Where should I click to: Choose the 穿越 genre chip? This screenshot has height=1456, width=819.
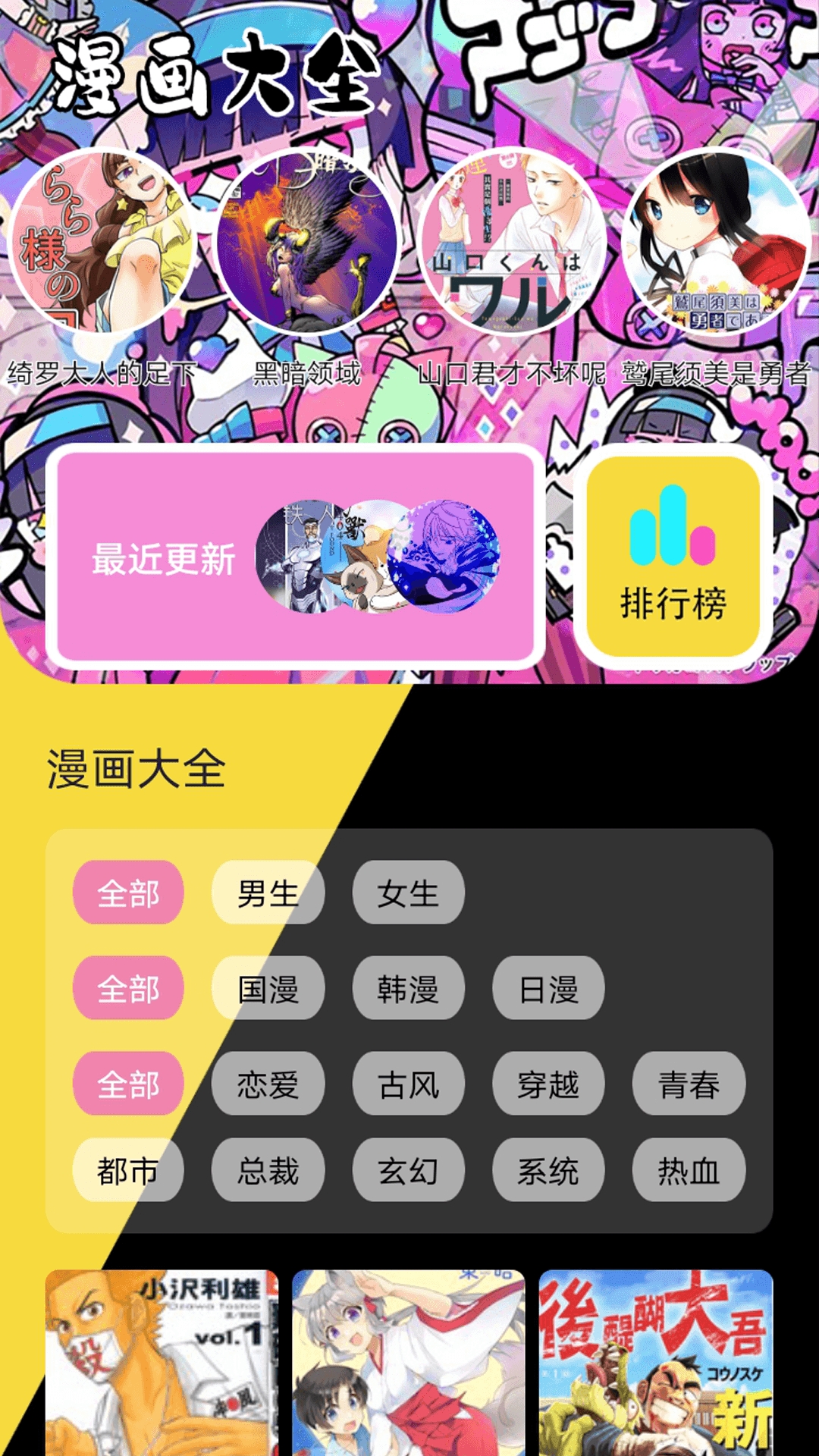548,1084
